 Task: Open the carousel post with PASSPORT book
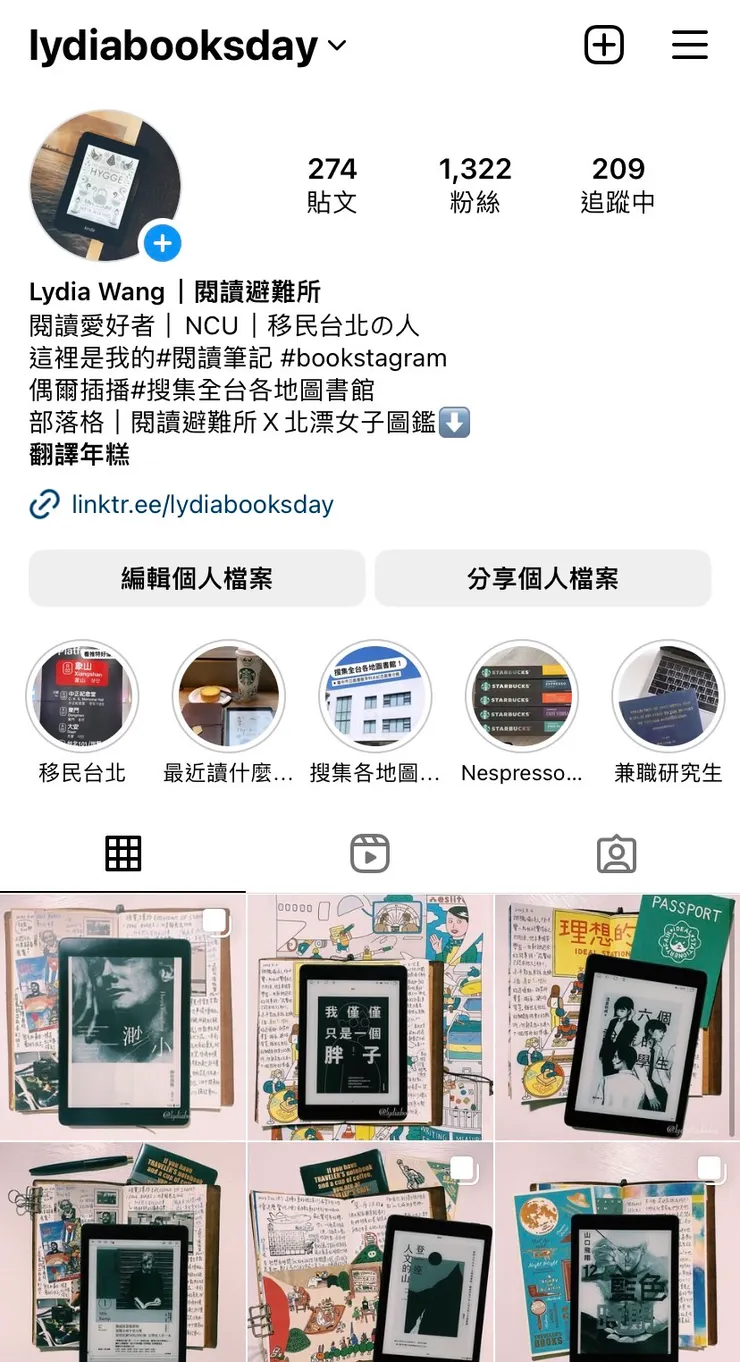click(x=617, y=1017)
